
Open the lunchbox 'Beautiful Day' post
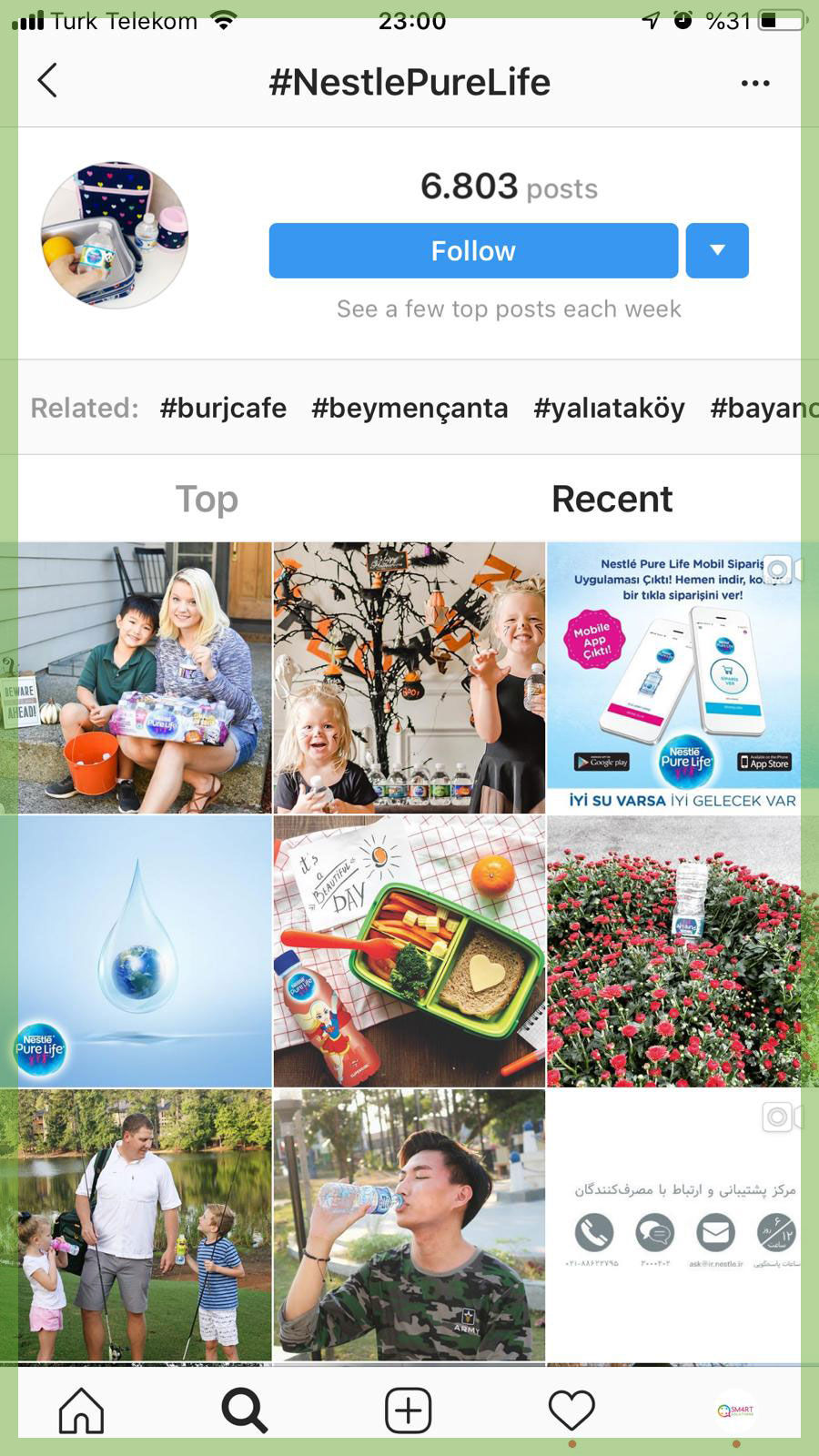click(x=409, y=951)
